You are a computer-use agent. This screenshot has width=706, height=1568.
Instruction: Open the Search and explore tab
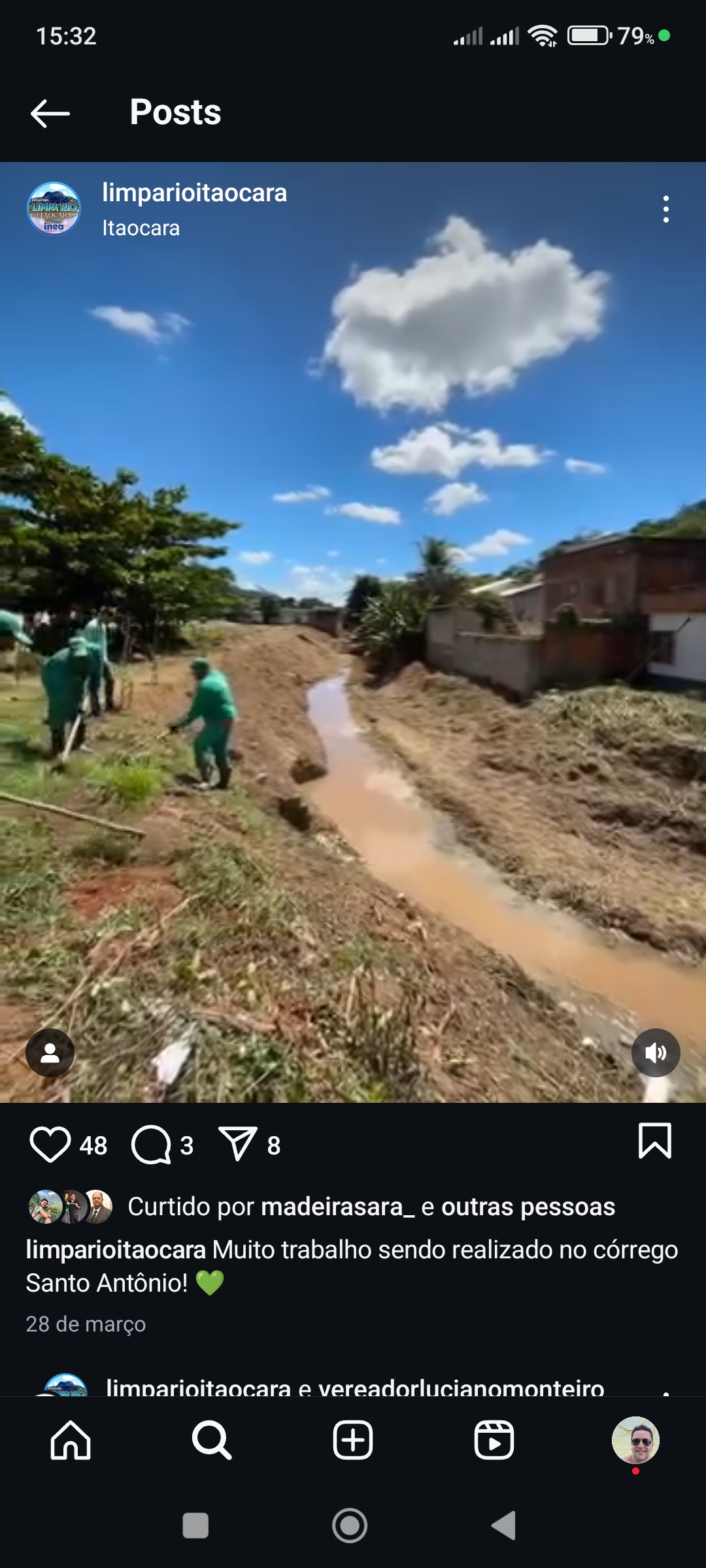(x=212, y=1440)
